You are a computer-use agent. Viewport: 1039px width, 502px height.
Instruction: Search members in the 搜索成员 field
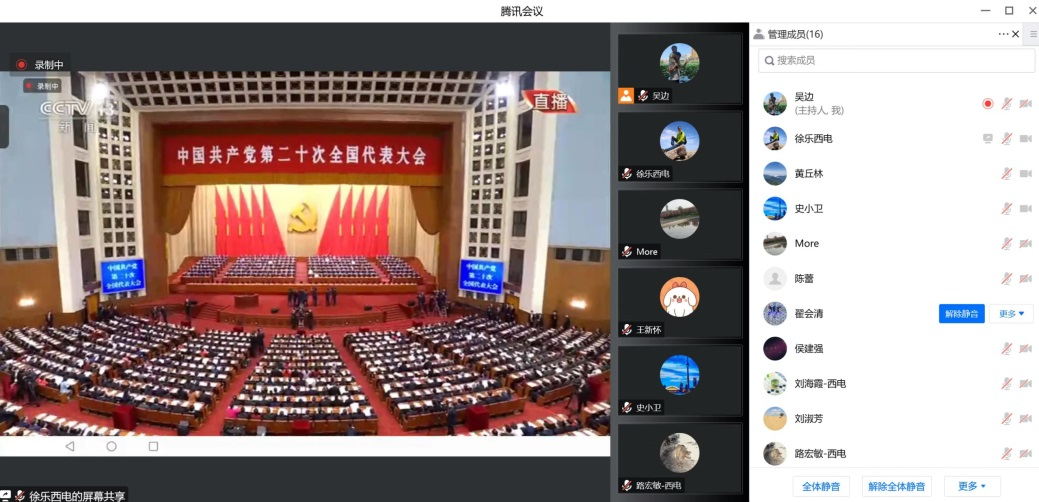click(895, 60)
